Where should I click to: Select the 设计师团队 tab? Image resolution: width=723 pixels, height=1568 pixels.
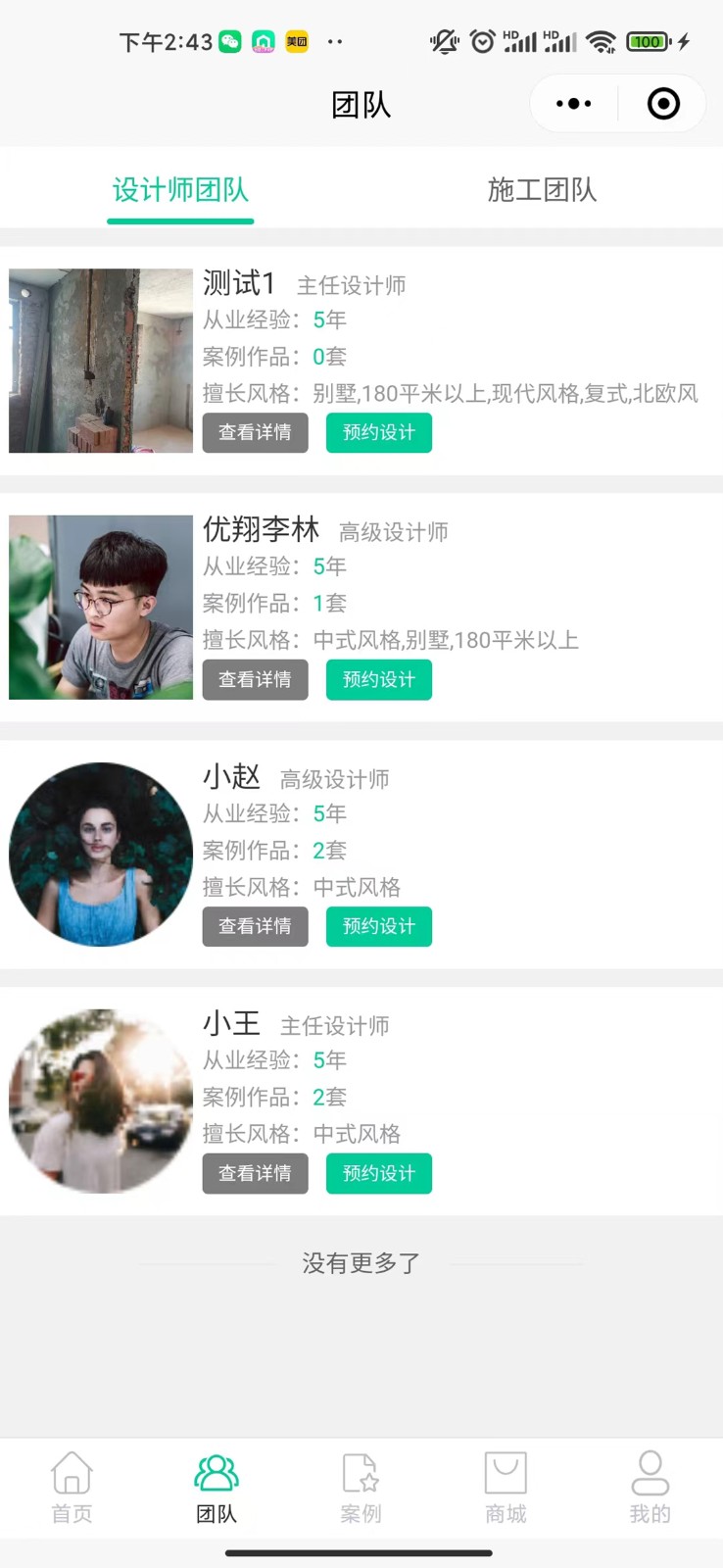(180, 189)
